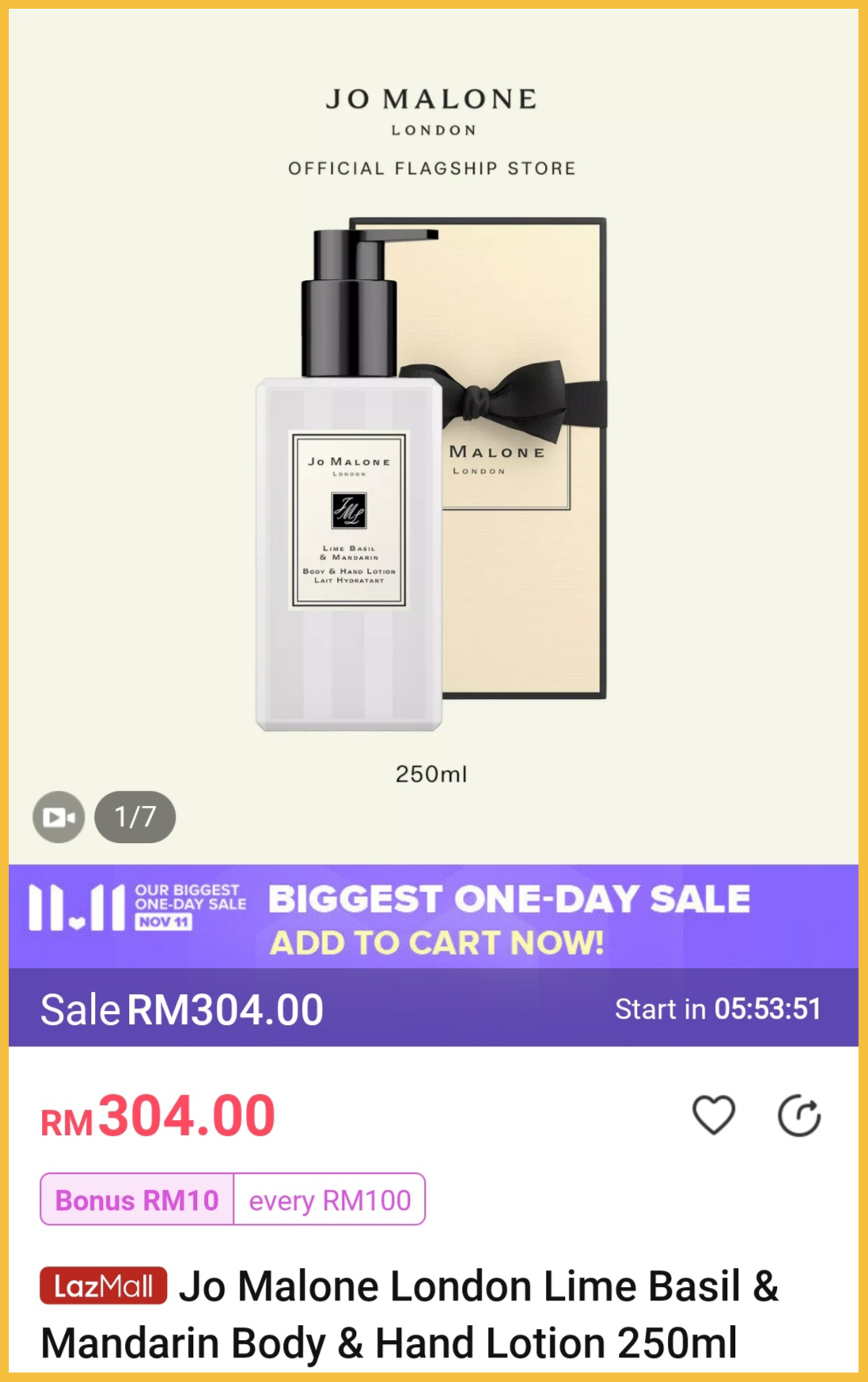The image size is (868, 1382).
Task: Add product to wishlist with heart icon
Action: click(x=713, y=1115)
